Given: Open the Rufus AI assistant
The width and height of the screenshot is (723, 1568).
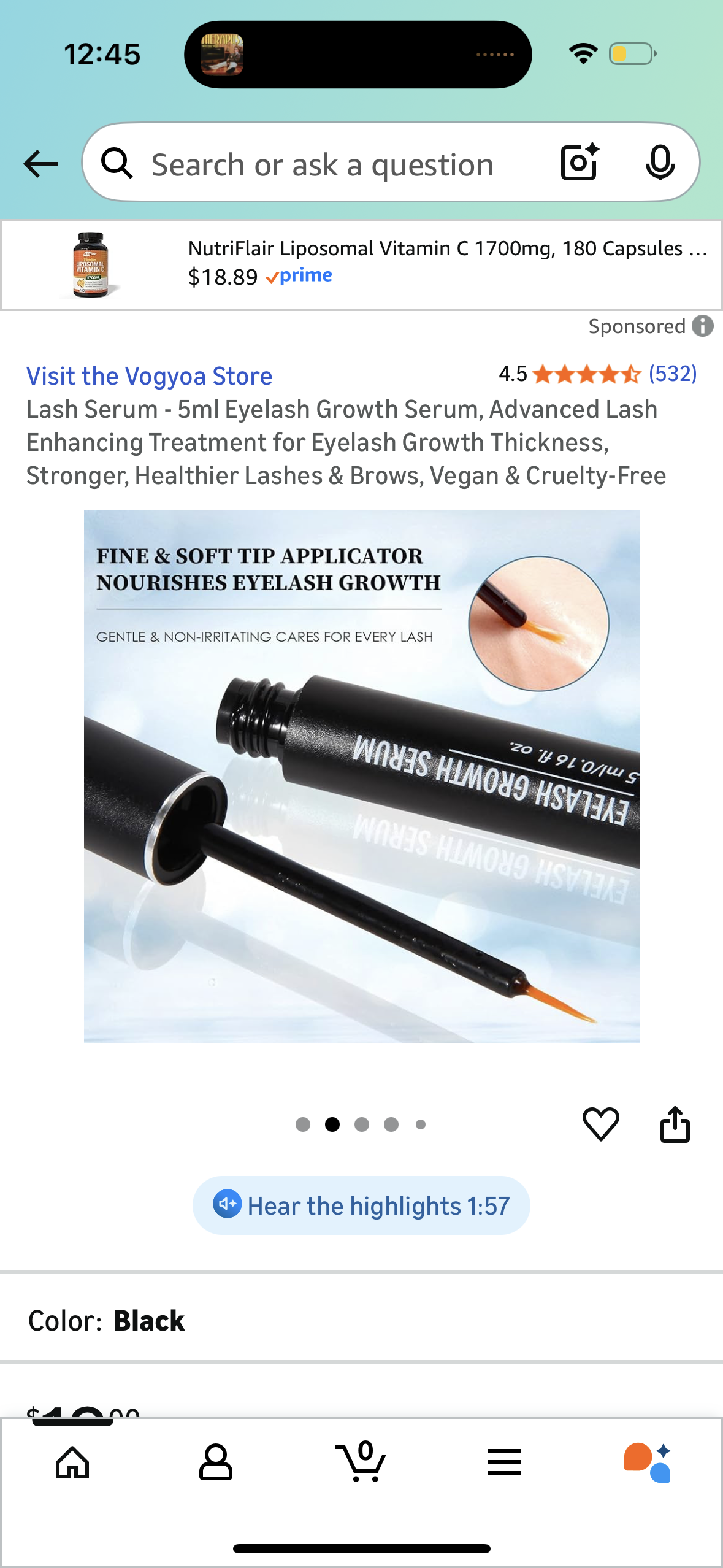Looking at the screenshot, I should [648, 1463].
